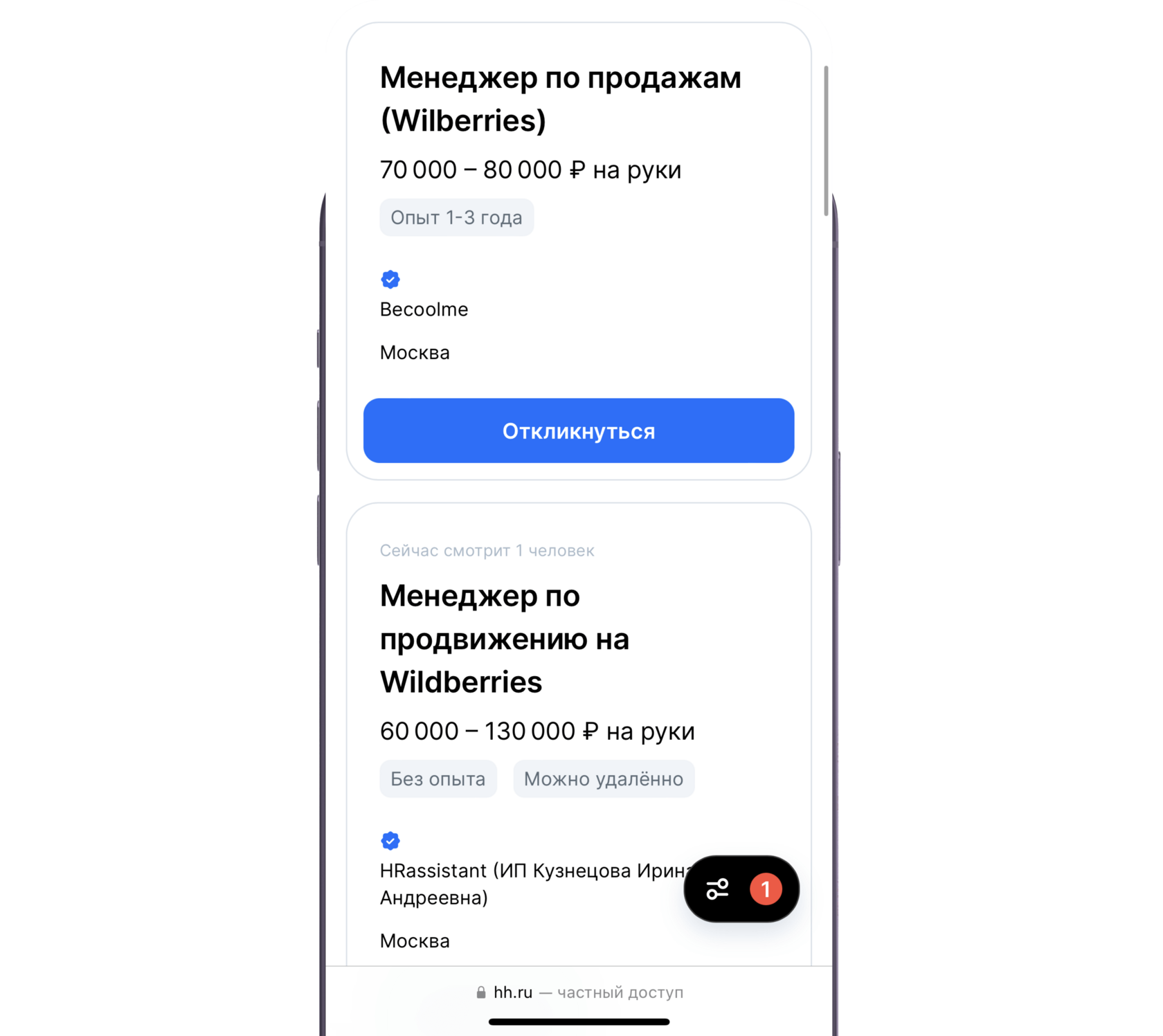The image size is (1163, 1036).
Task: Open the HRassistant employer page
Action: point(537,884)
